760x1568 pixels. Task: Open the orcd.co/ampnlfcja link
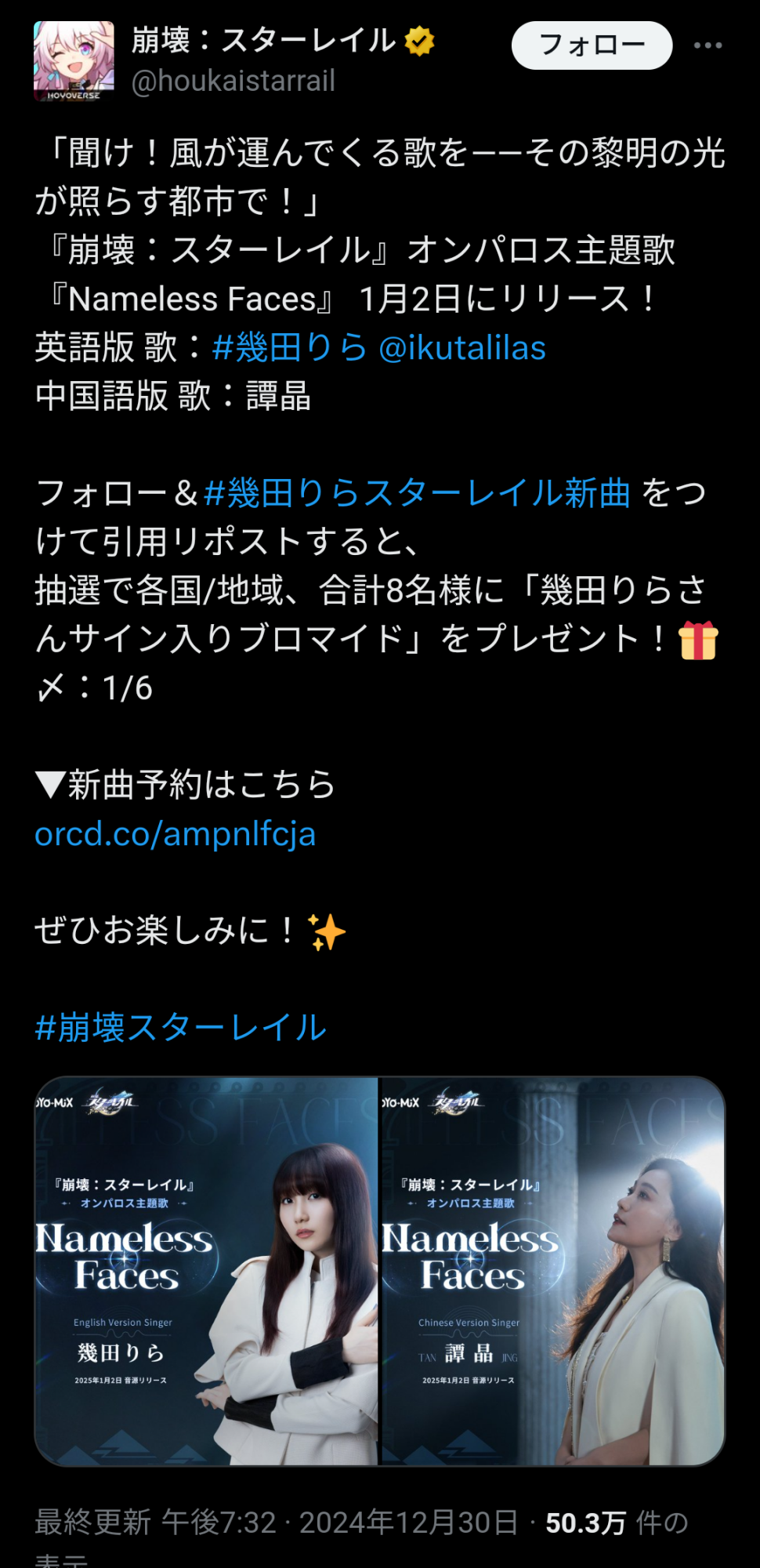click(x=175, y=833)
